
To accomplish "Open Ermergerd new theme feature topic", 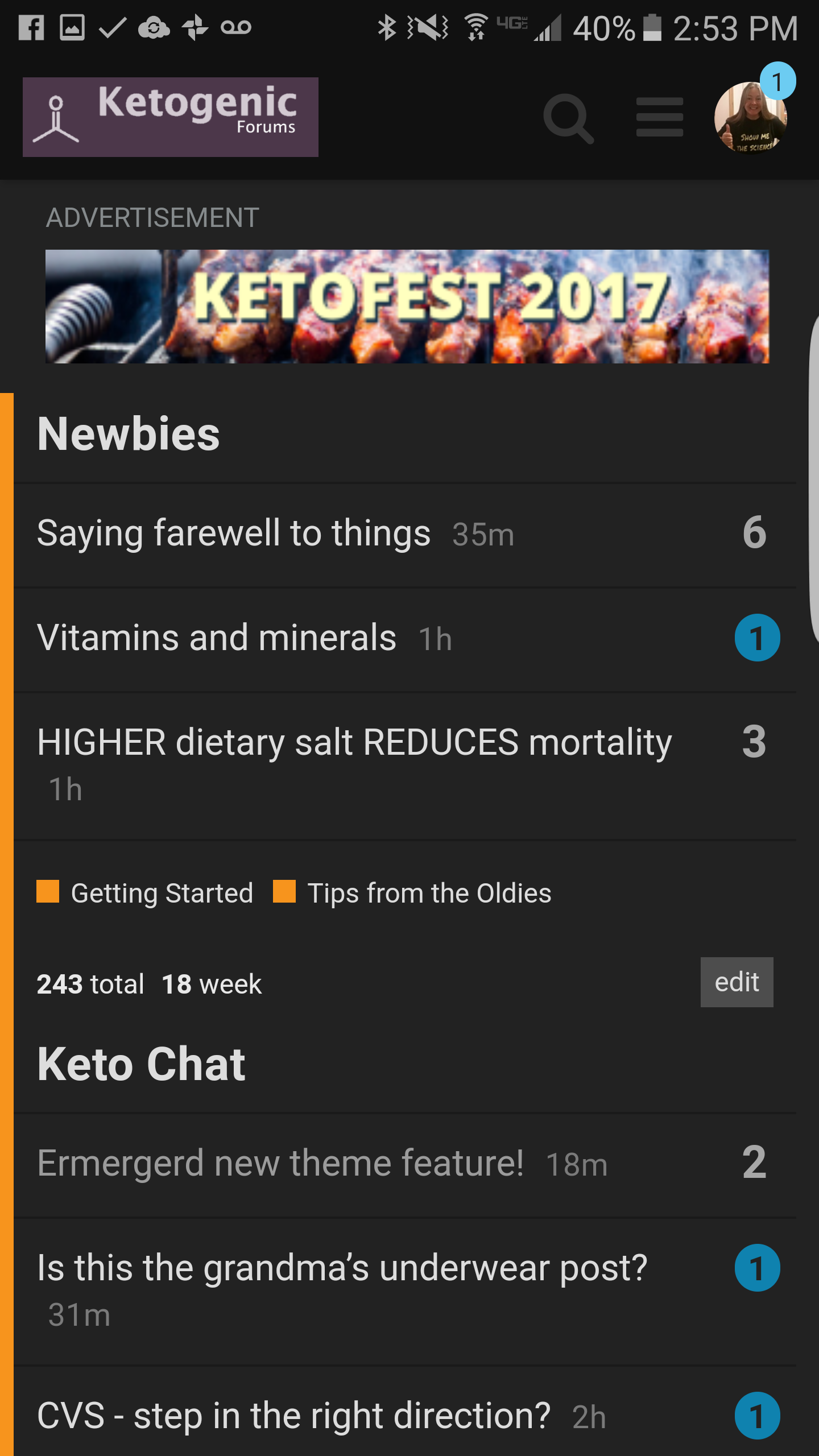I will click(x=280, y=1163).
